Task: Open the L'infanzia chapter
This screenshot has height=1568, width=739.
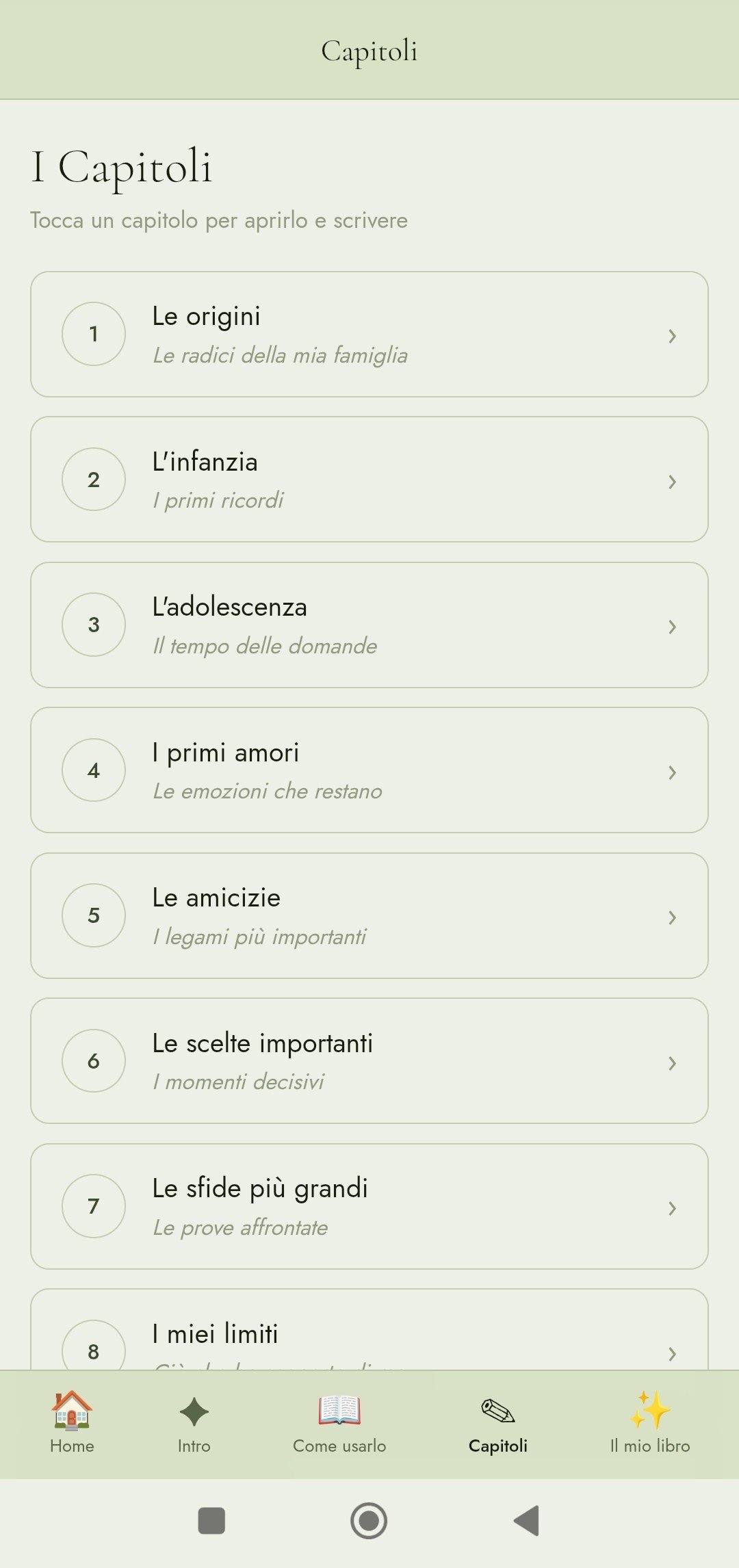Action: click(x=369, y=480)
